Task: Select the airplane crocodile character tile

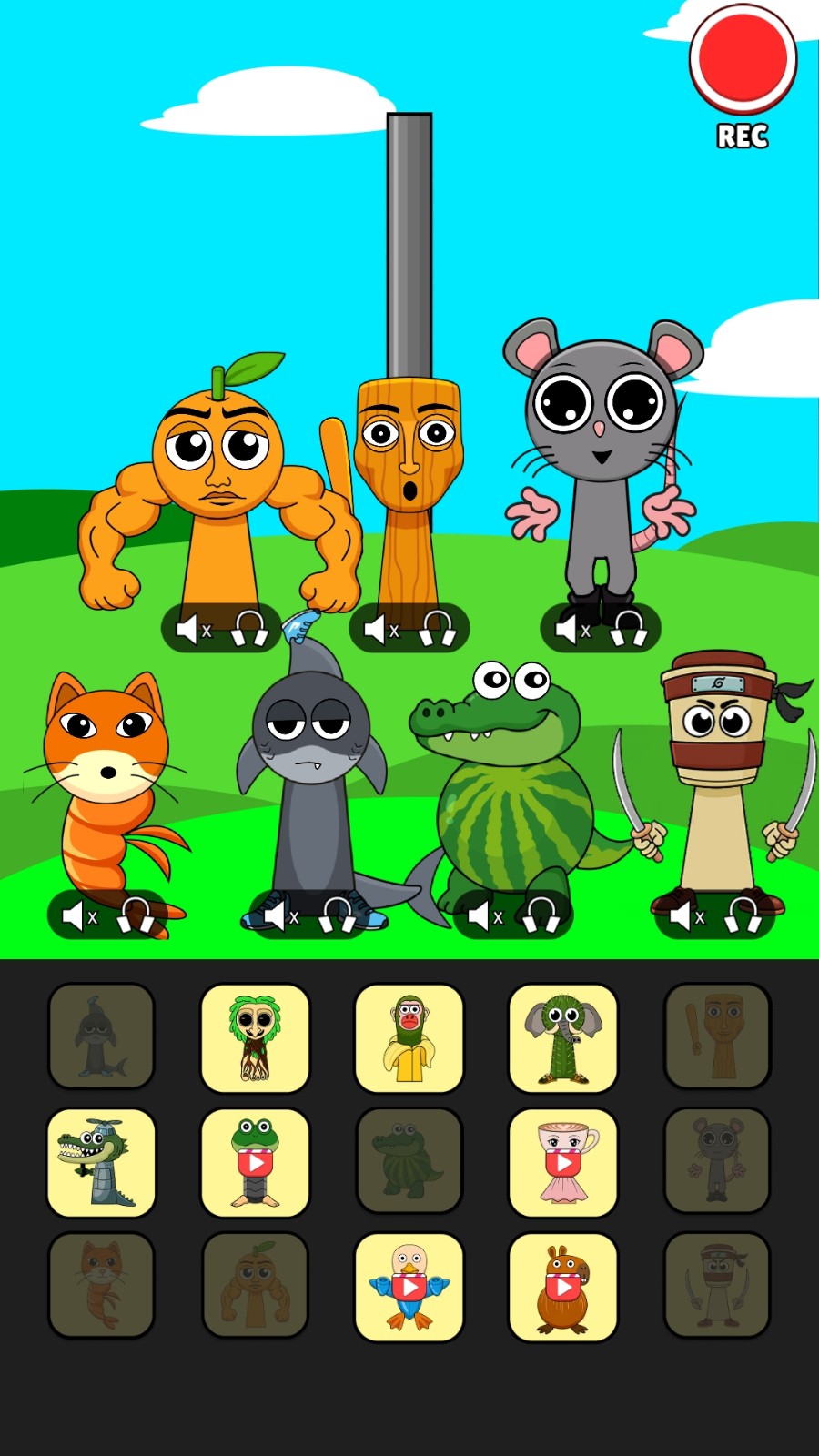Action: 101,1162
